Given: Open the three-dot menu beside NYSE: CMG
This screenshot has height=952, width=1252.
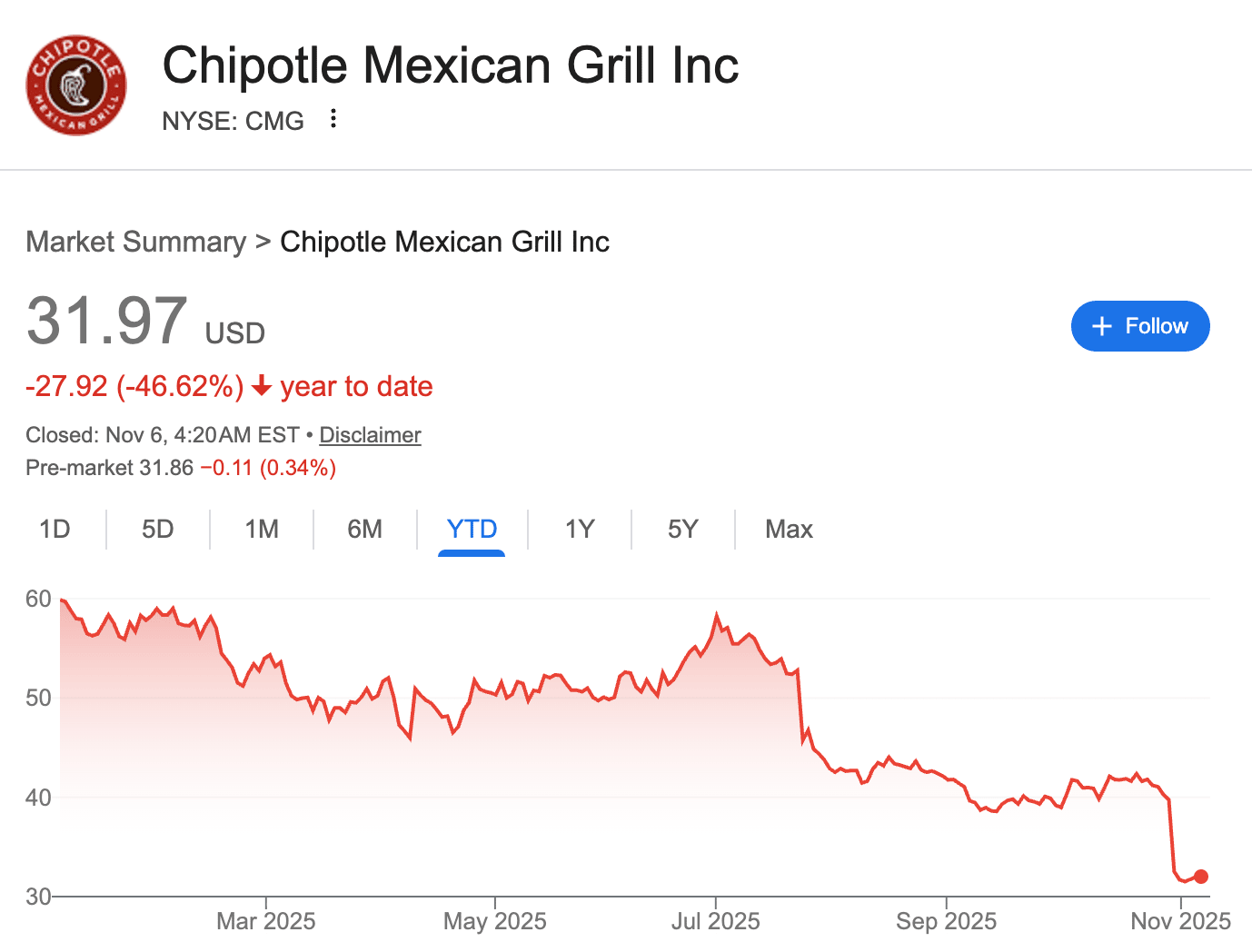Looking at the screenshot, I should point(333,119).
